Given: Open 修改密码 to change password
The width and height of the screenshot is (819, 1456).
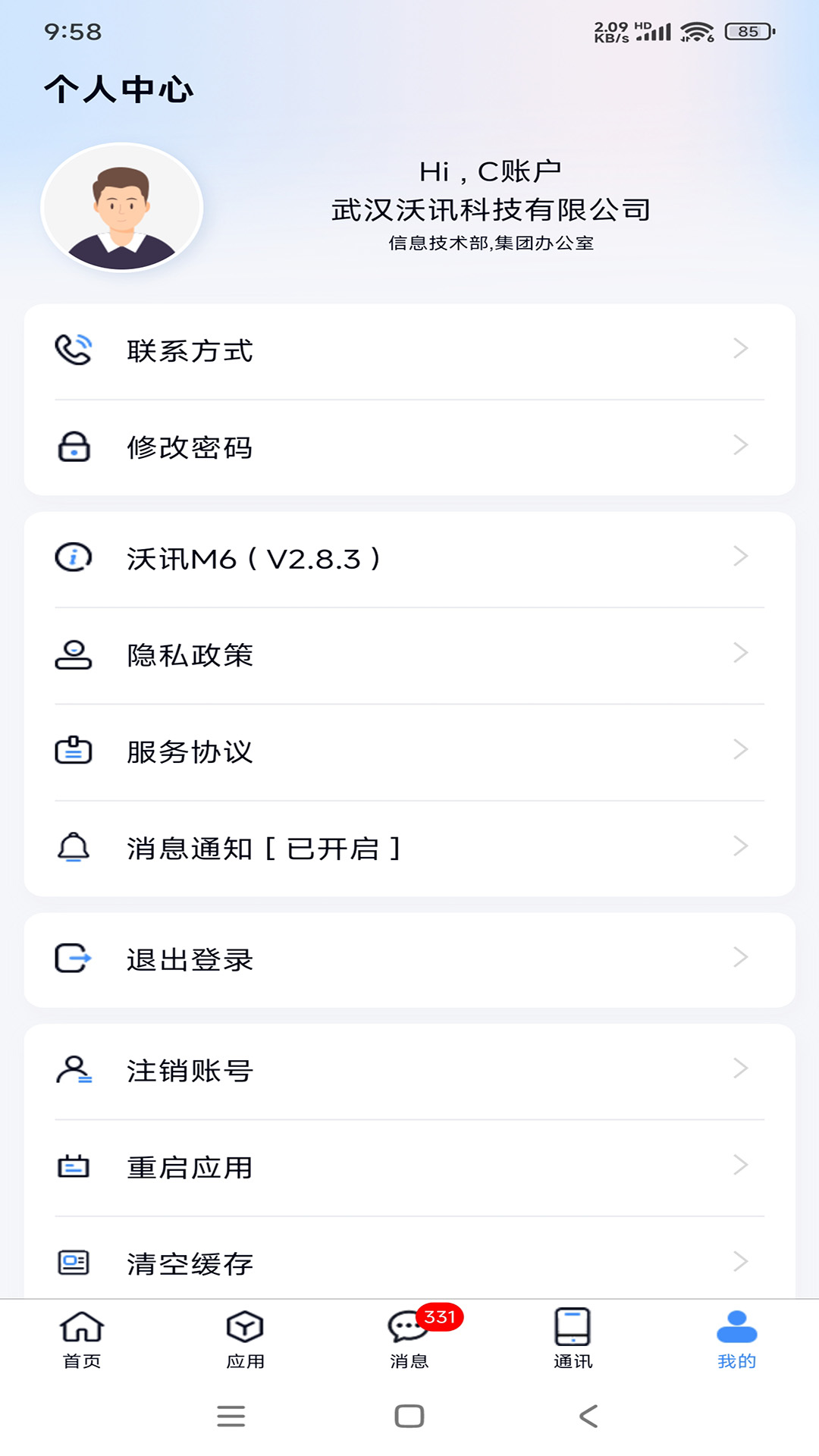Looking at the screenshot, I should (x=409, y=447).
